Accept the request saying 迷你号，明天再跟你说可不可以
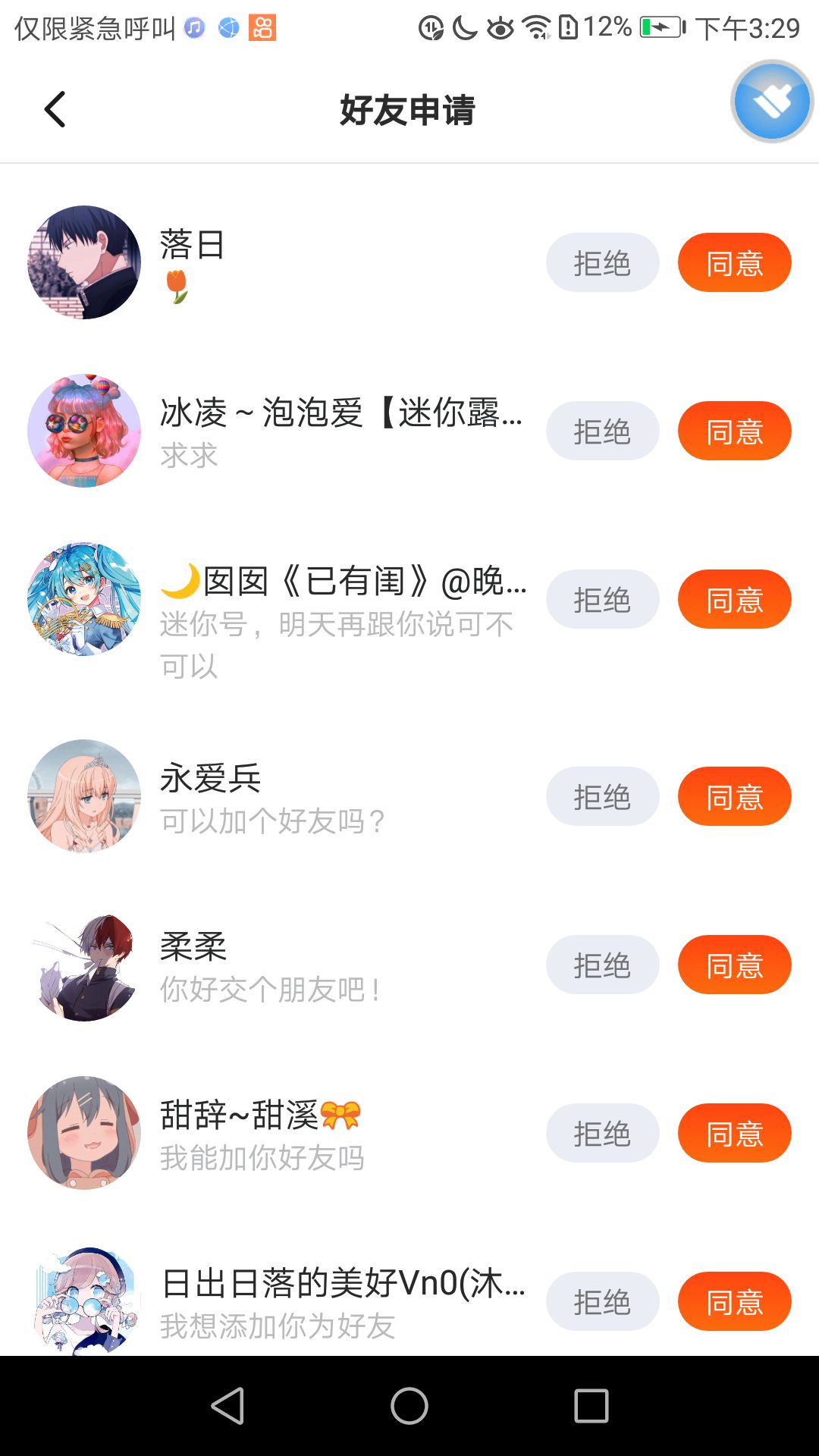Screen dimensions: 819x1456 (x=734, y=600)
